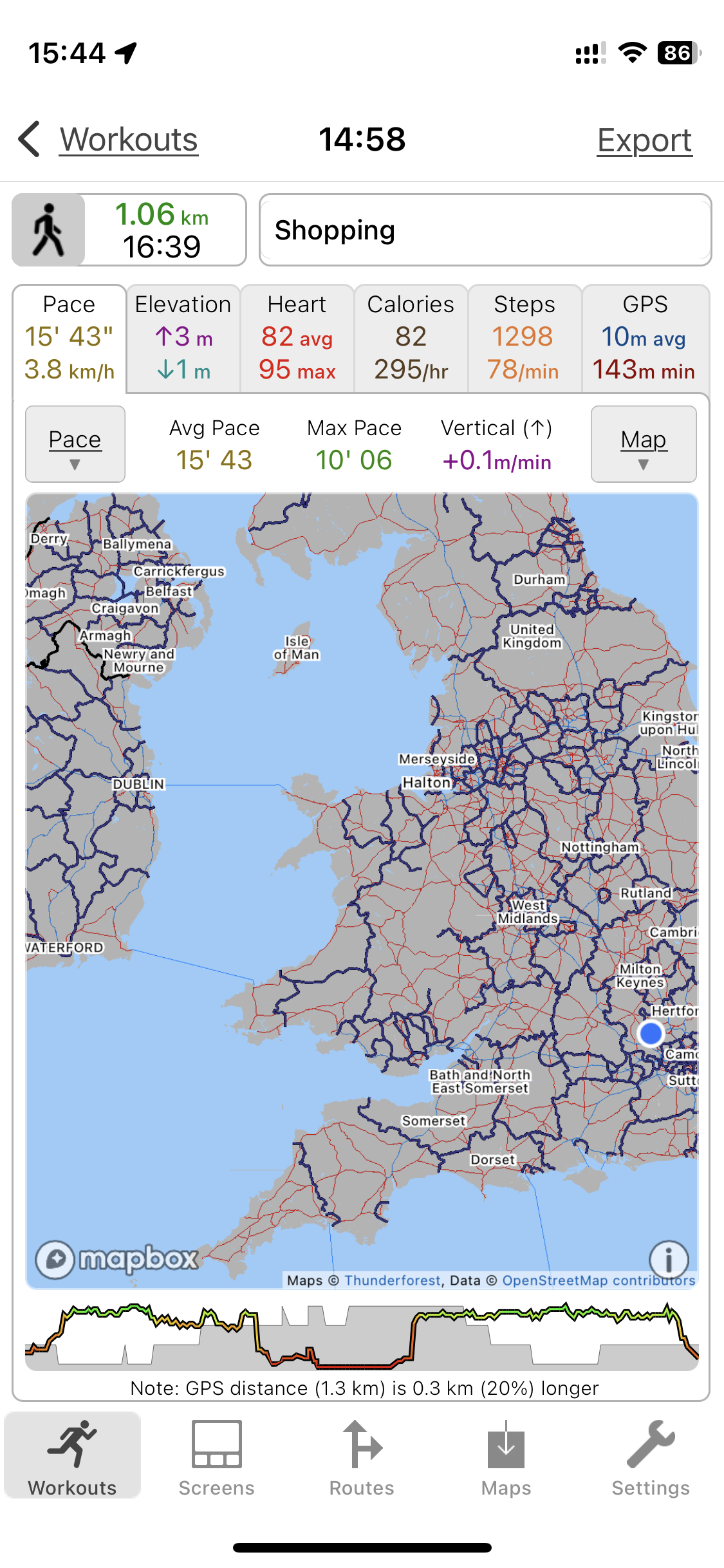This screenshot has width=724, height=1568.
Task: View the Calories tab
Action: click(411, 338)
